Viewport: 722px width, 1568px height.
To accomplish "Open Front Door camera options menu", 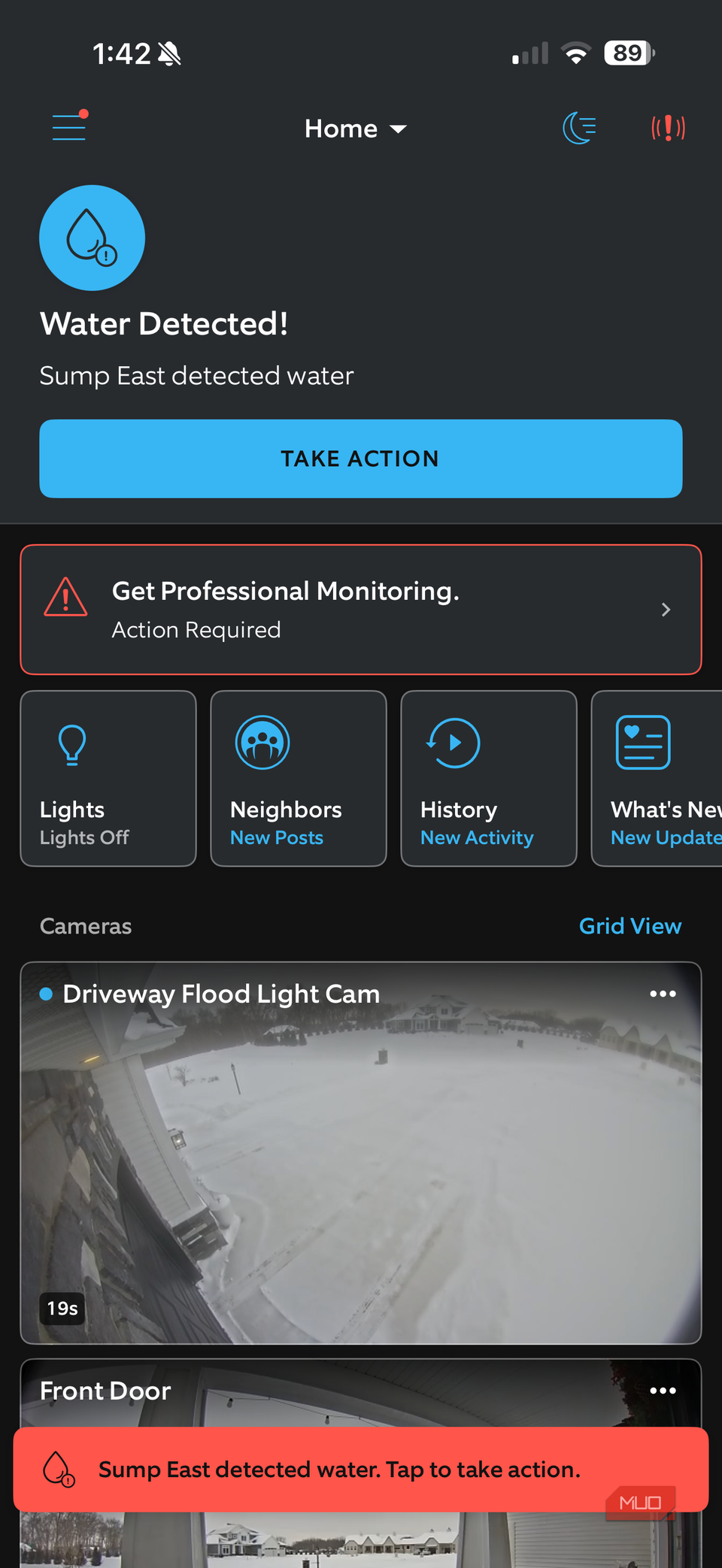I will [x=663, y=1391].
